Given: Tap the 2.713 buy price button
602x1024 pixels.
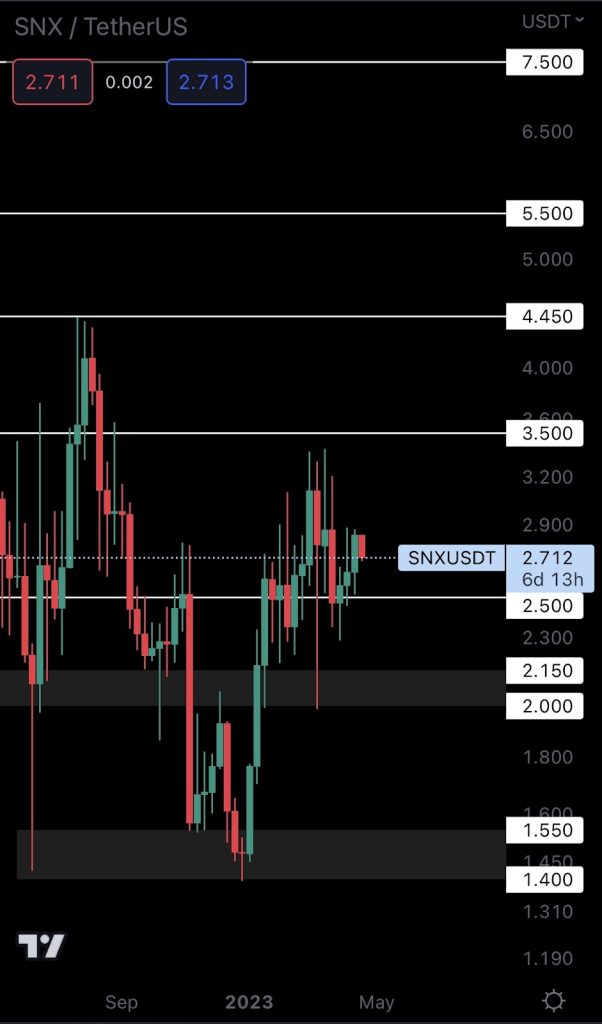Looking at the screenshot, I should (x=205, y=82).
